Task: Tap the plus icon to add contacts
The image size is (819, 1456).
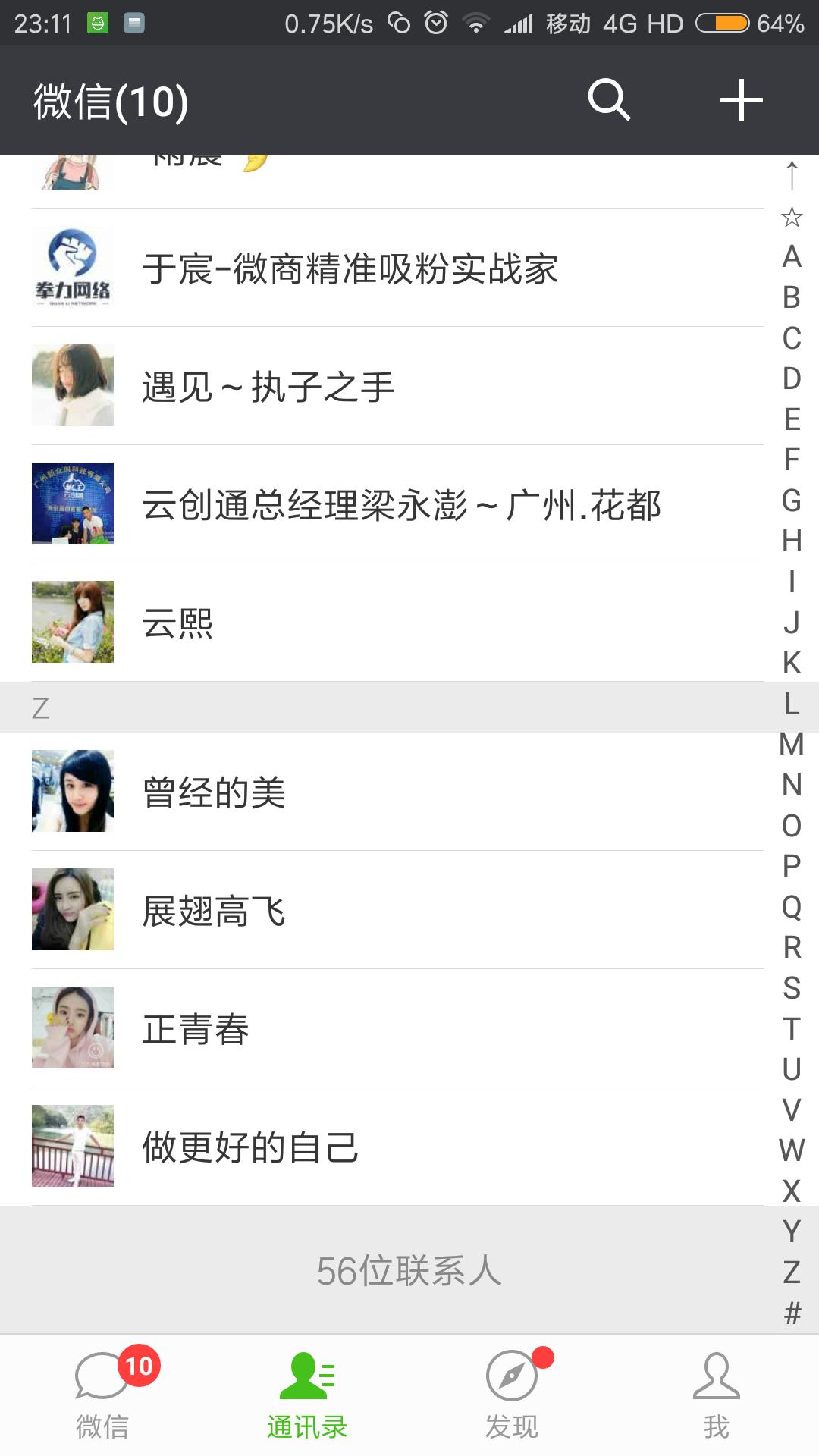Action: (x=740, y=101)
